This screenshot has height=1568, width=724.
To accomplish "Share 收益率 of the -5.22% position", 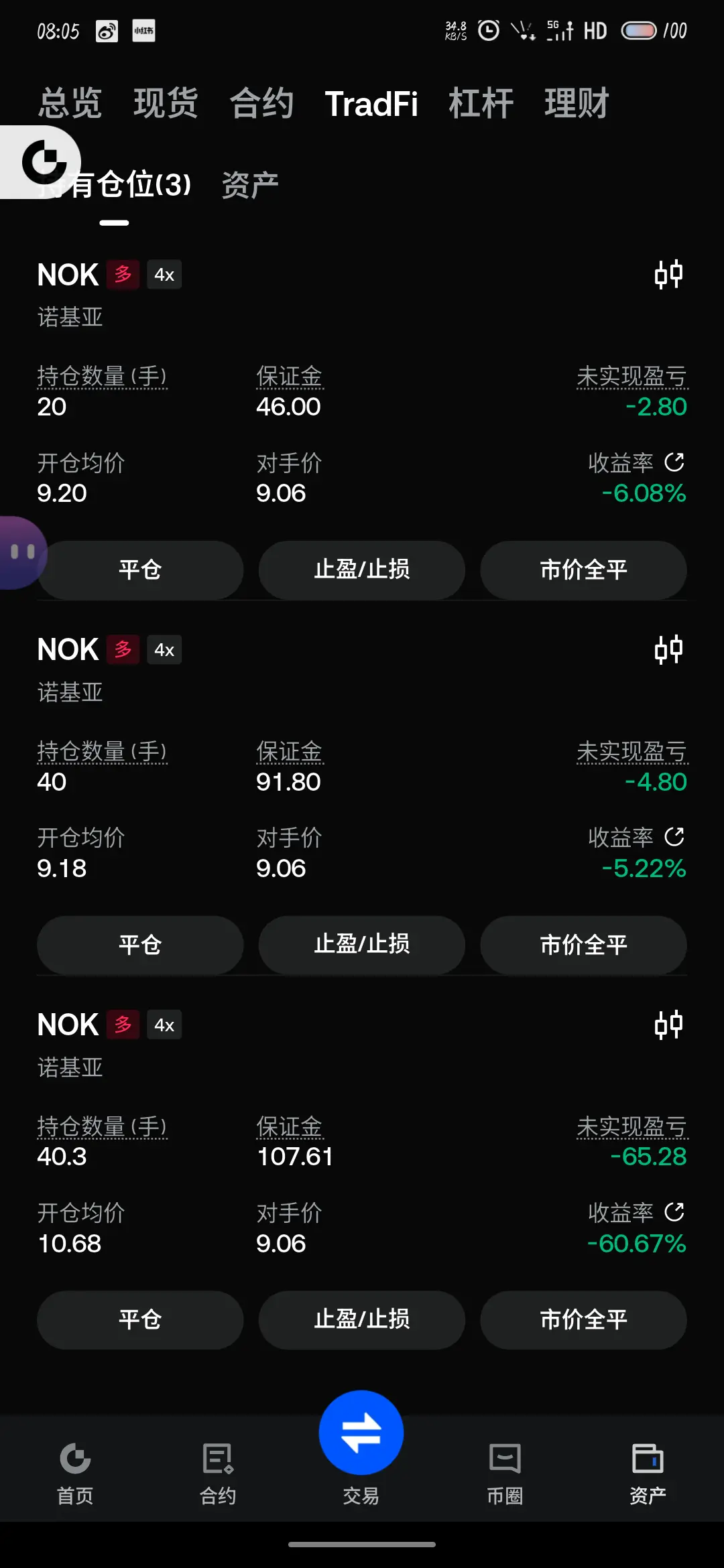I will [x=674, y=837].
